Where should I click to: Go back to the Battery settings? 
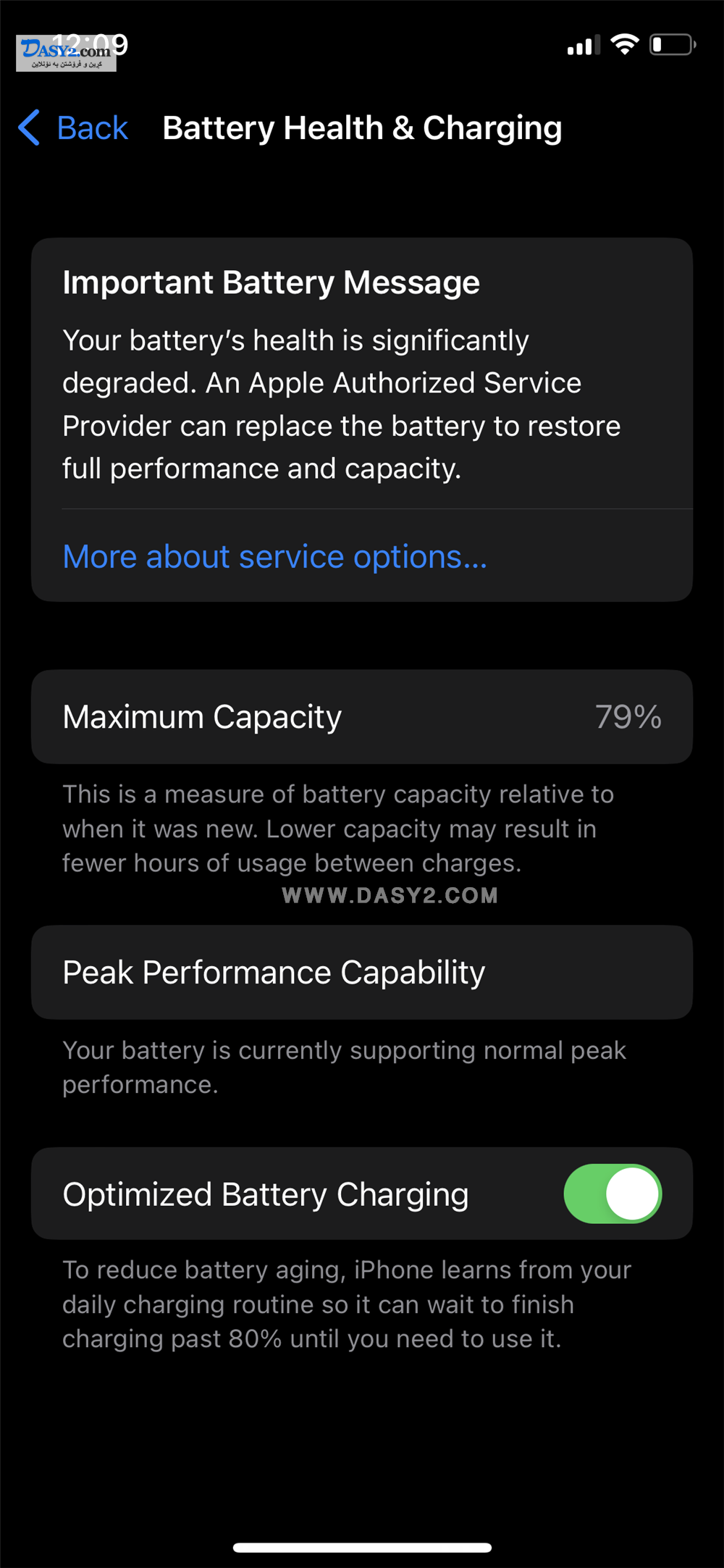coord(73,128)
